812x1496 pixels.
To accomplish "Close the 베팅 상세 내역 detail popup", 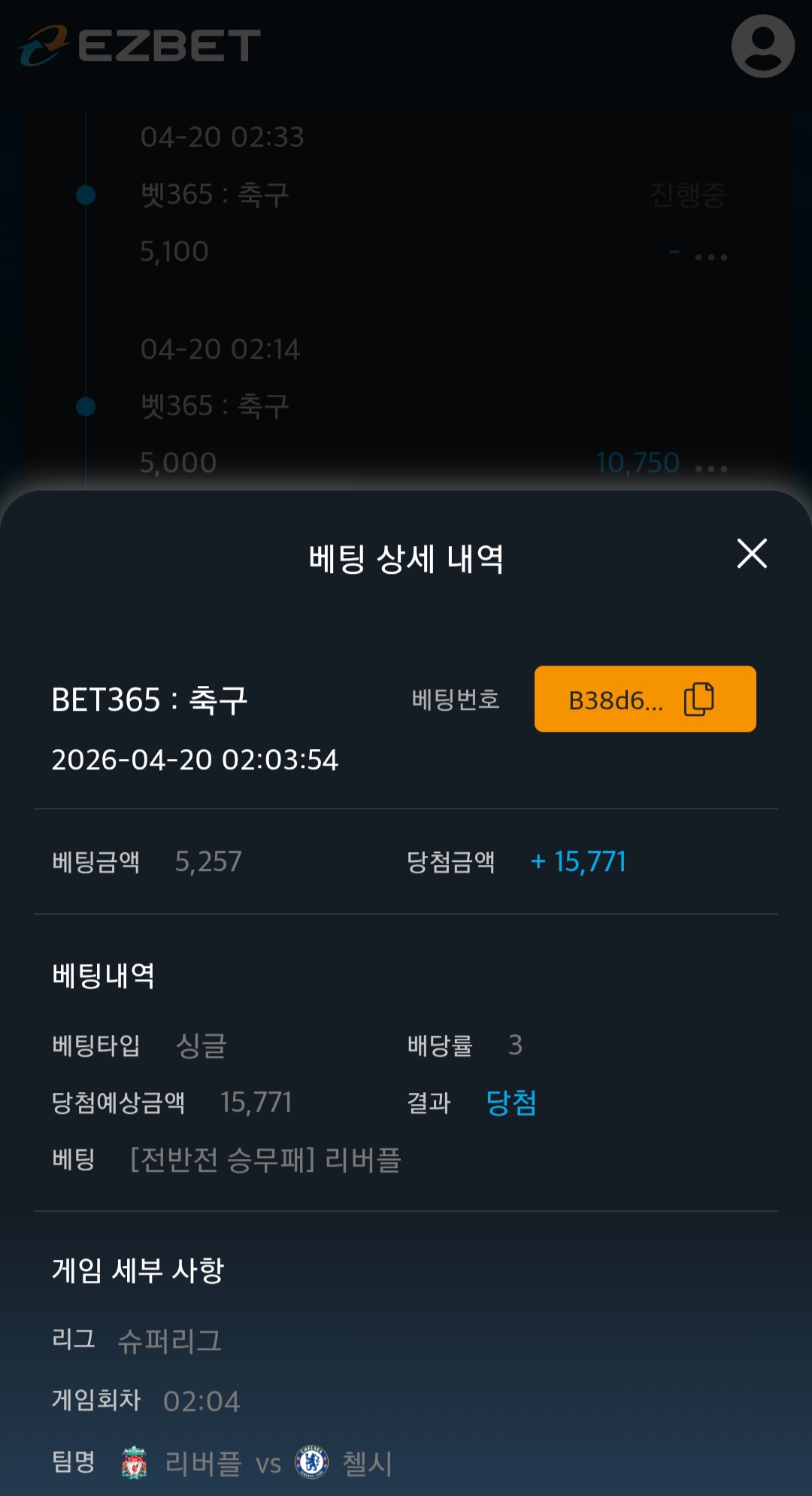I will pyautogui.click(x=752, y=554).
